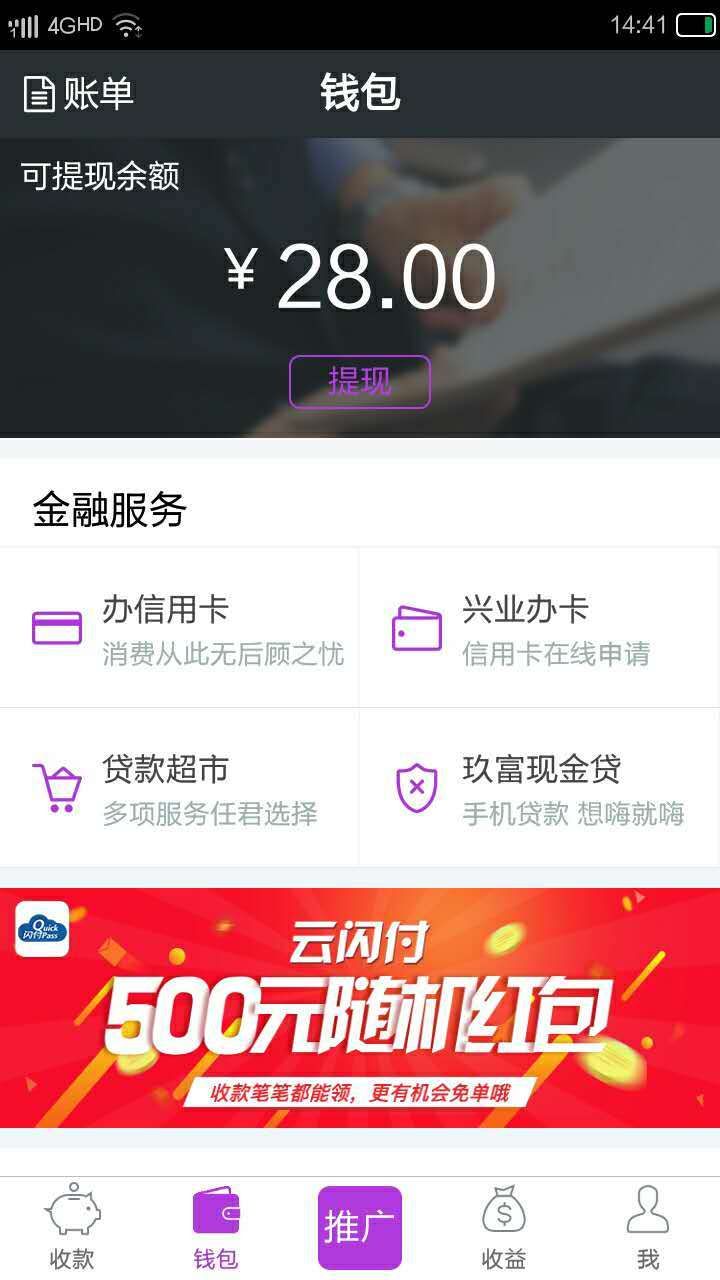Screen dimensions: 720x1280
Task: Open 我 via the person icon
Action: tap(647, 1210)
